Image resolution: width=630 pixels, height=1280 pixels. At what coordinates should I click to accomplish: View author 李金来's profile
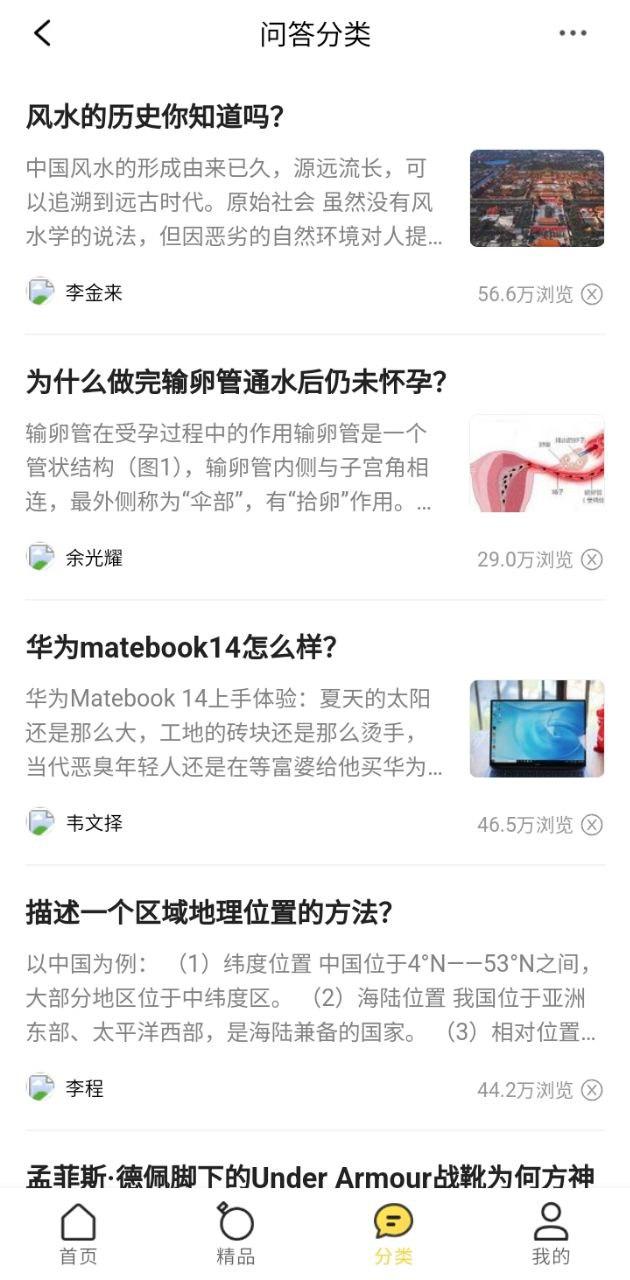[94, 293]
